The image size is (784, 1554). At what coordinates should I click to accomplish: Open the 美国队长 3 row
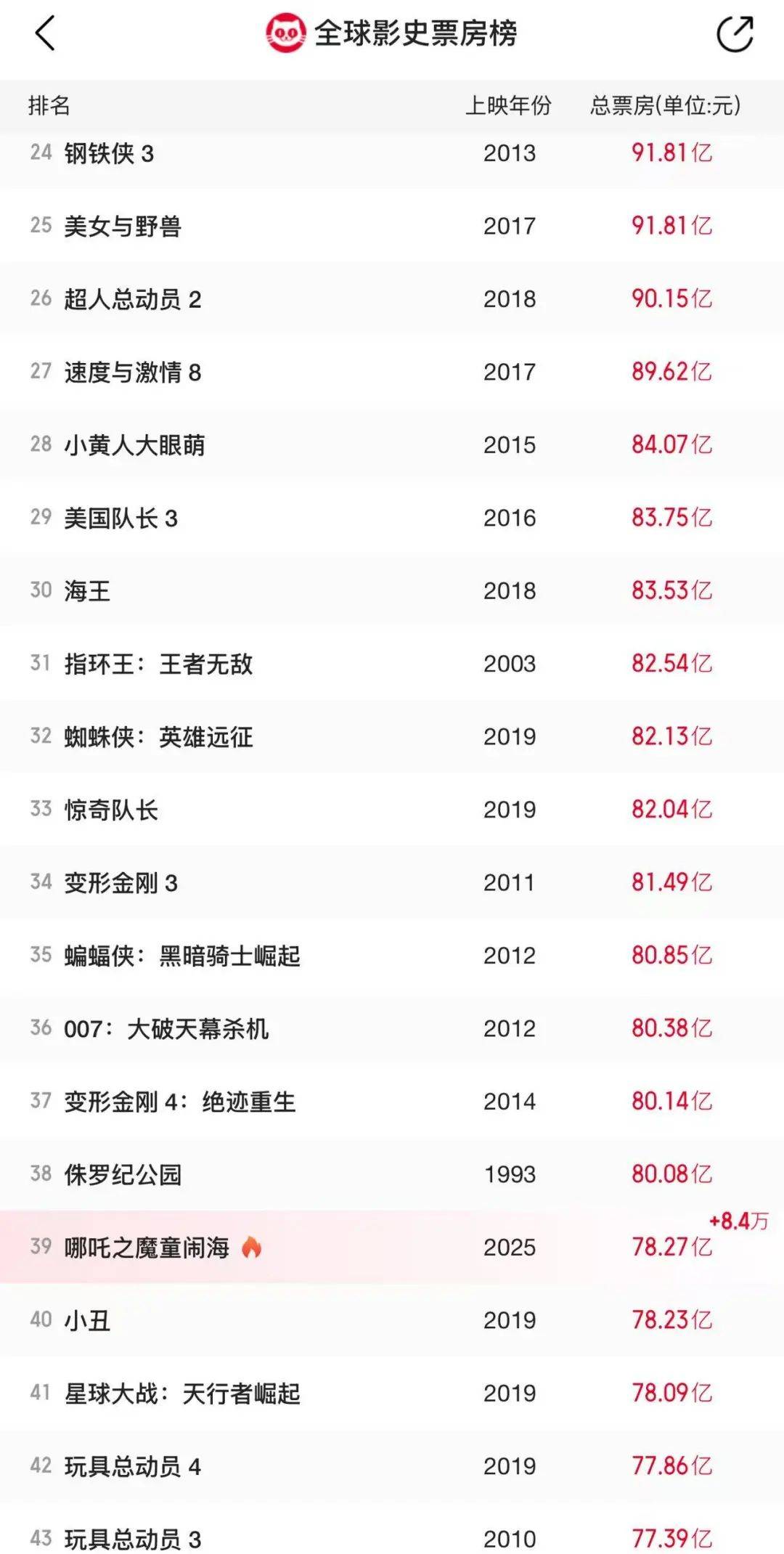click(x=392, y=518)
